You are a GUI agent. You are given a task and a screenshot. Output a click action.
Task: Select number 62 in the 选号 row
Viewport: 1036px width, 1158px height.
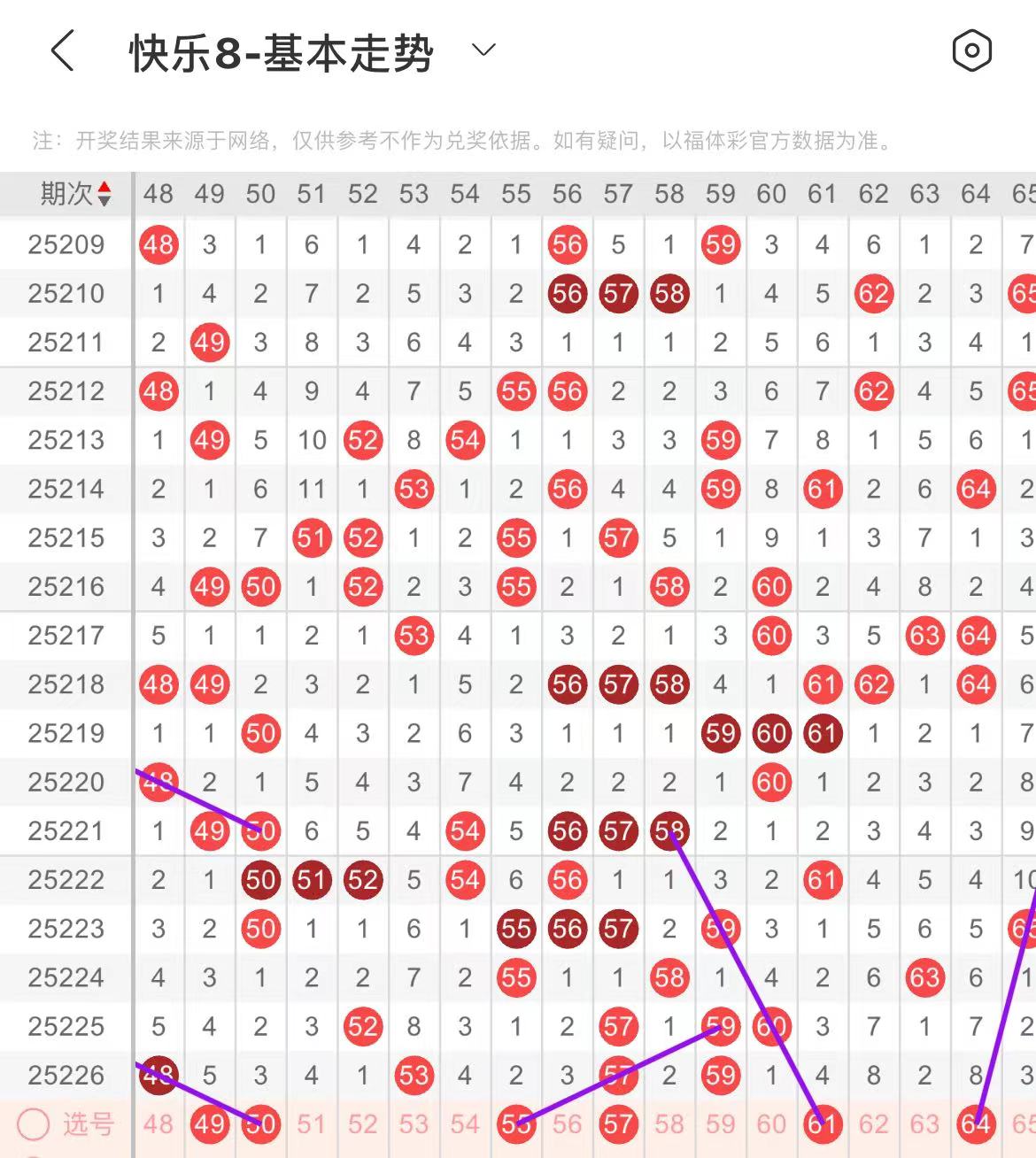873,1124
